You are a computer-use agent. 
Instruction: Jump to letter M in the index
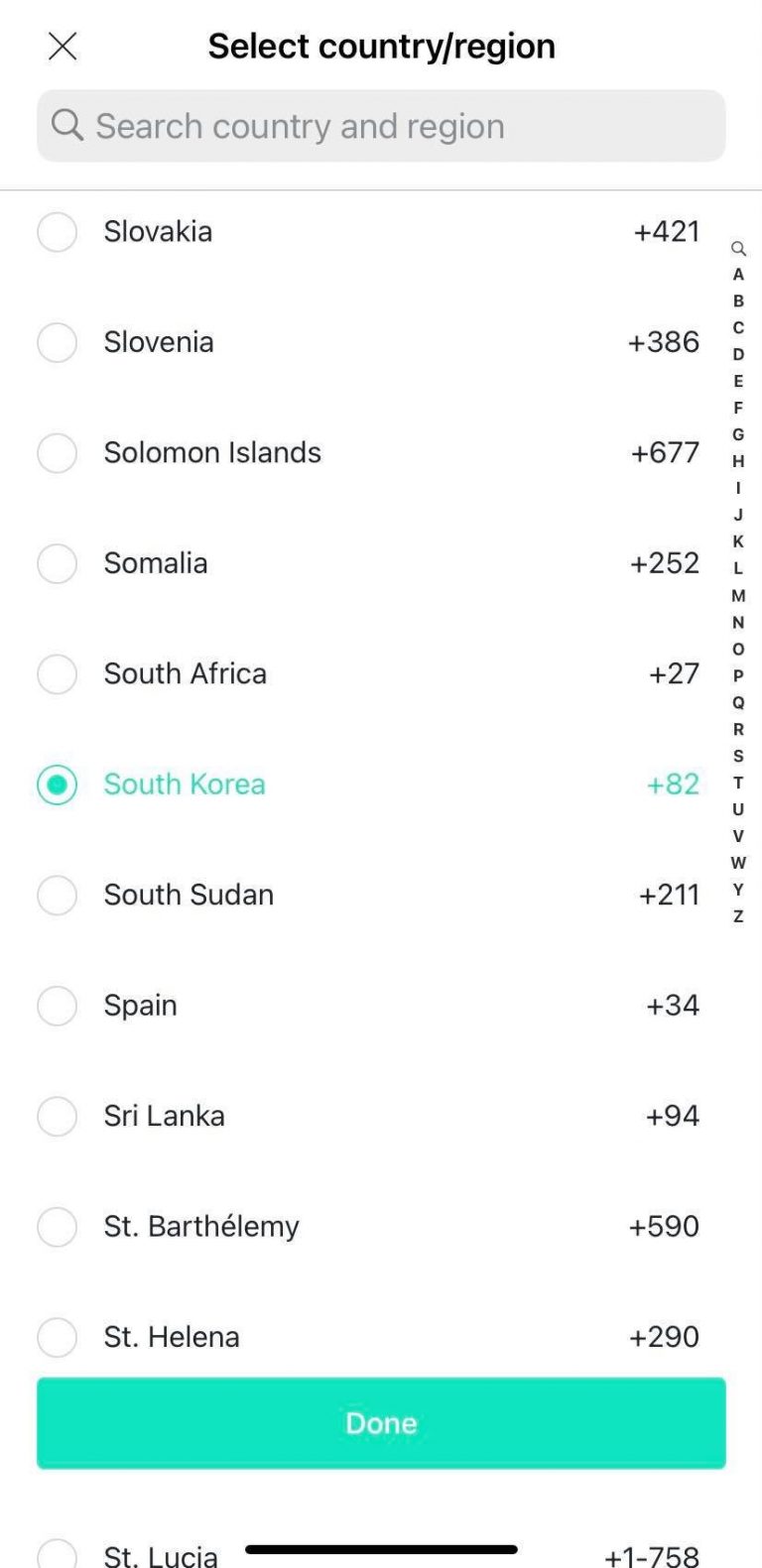coord(738,595)
